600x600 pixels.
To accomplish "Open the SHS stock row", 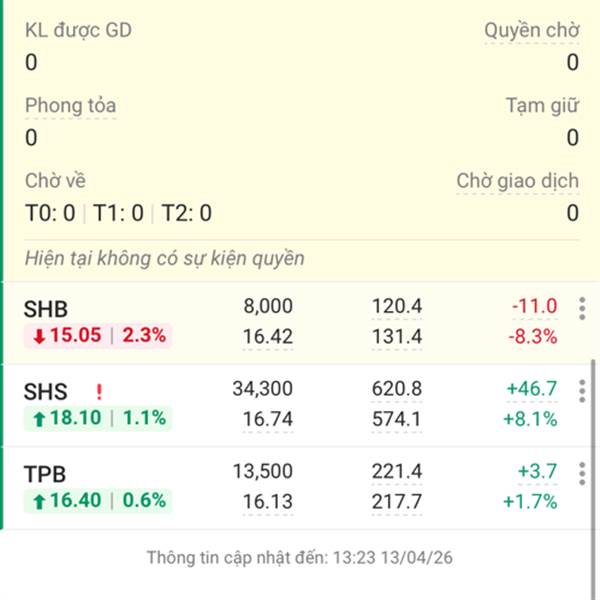I will coord(290,404).
